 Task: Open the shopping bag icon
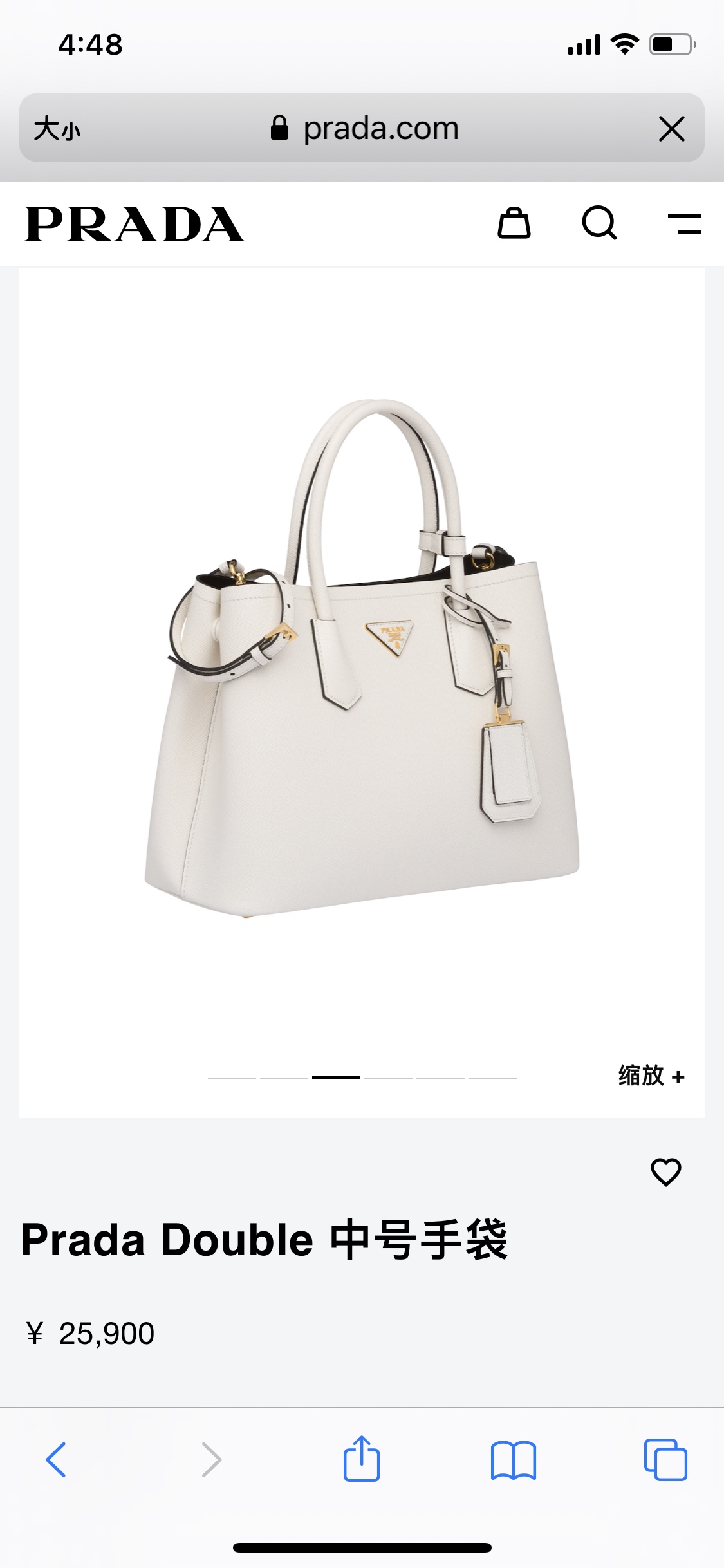(x=514, y=223)
